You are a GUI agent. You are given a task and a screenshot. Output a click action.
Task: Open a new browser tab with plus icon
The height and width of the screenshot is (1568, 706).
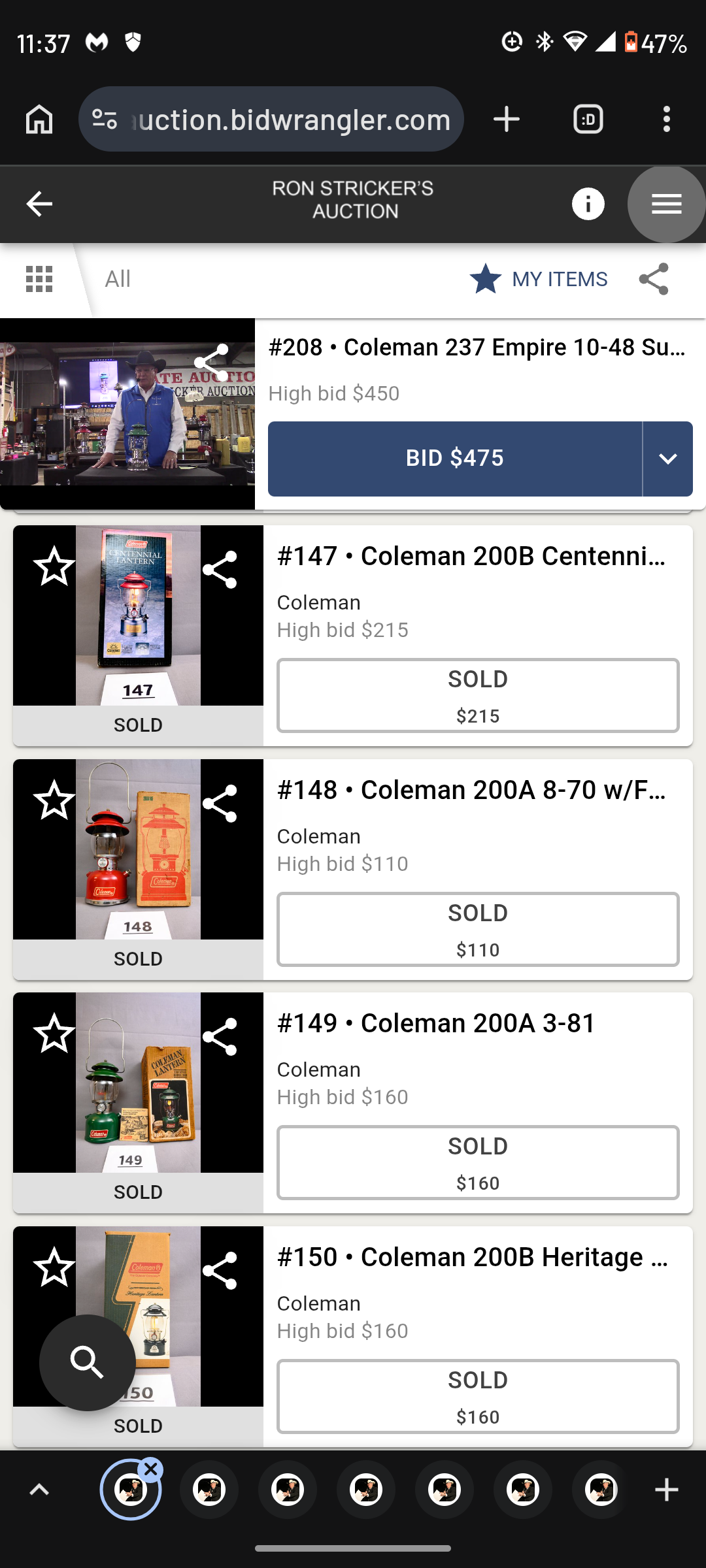coord(506,120)
